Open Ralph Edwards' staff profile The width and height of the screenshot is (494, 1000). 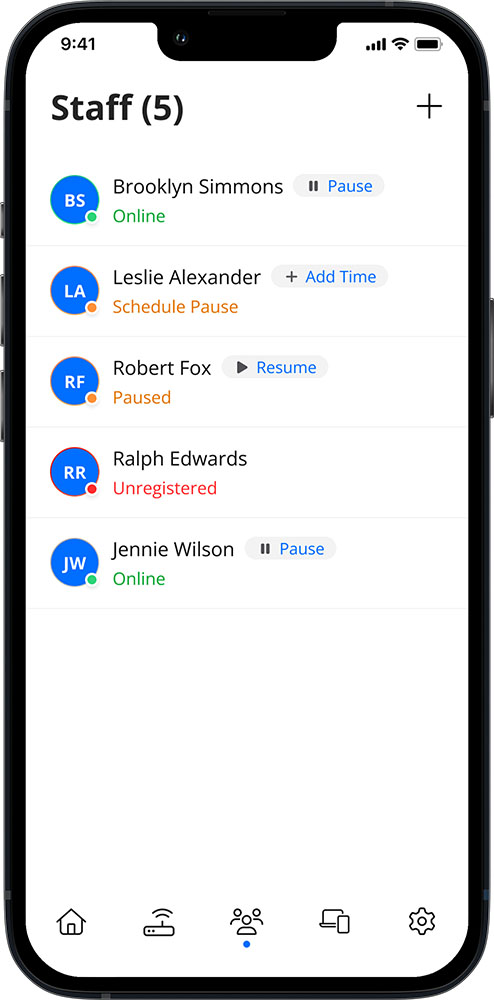tap(247, 473)
